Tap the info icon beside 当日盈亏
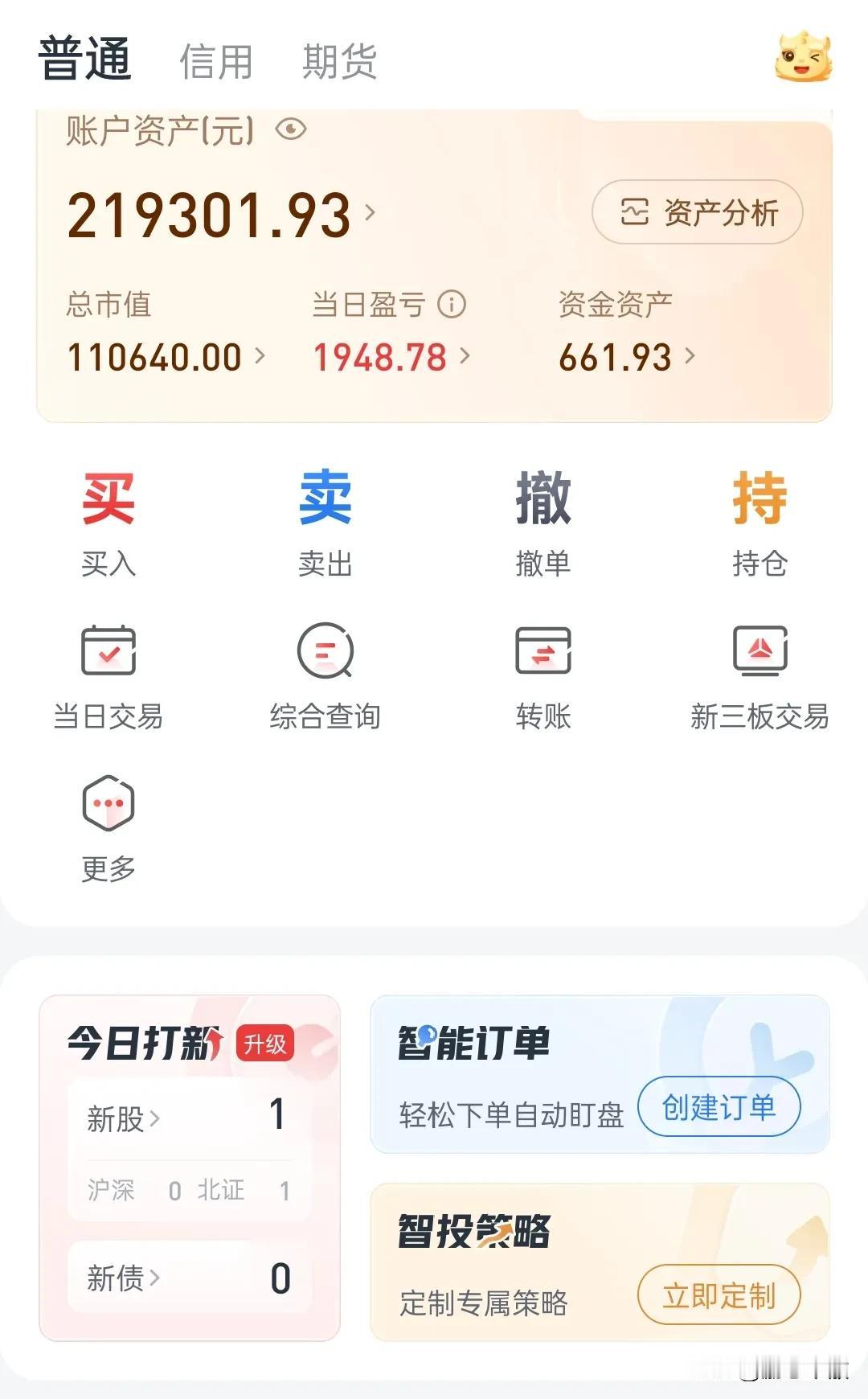Image resolution: width=868 pixels, height=1399 pixels. 452,304
